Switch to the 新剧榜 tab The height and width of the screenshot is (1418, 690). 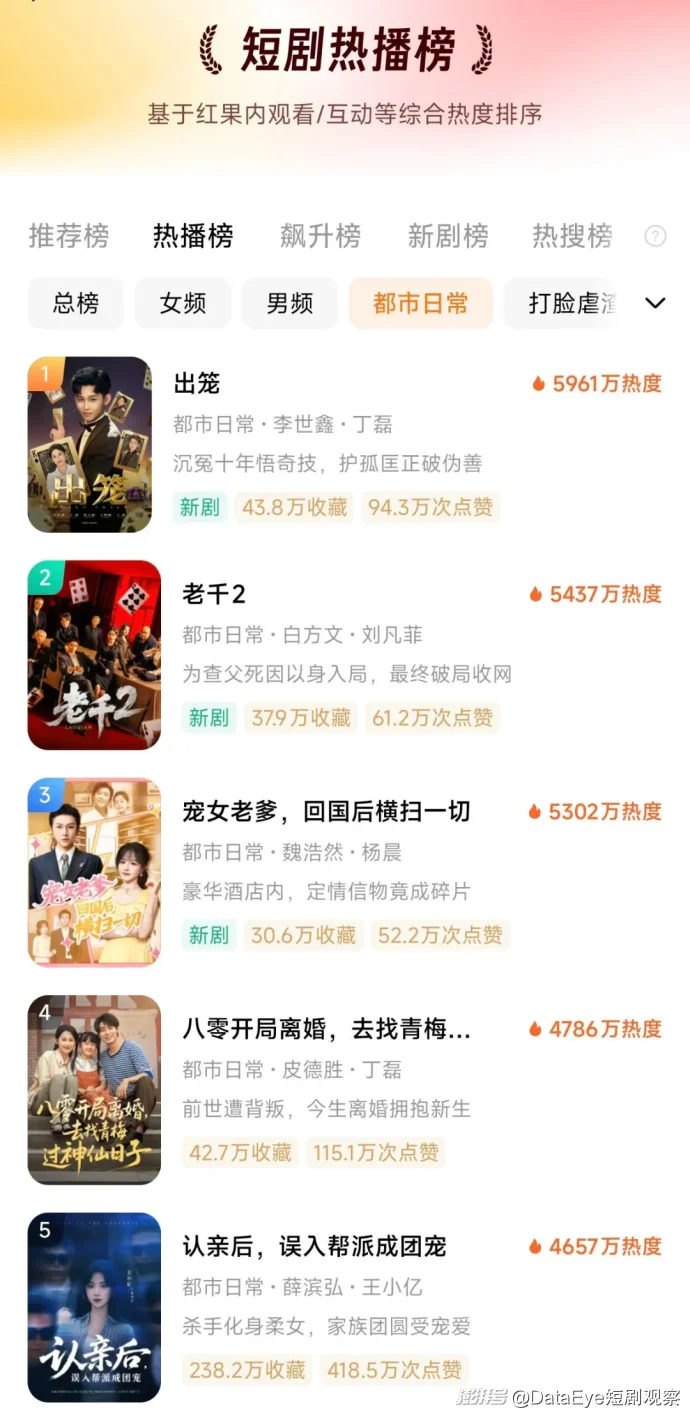tap(448, 236)
